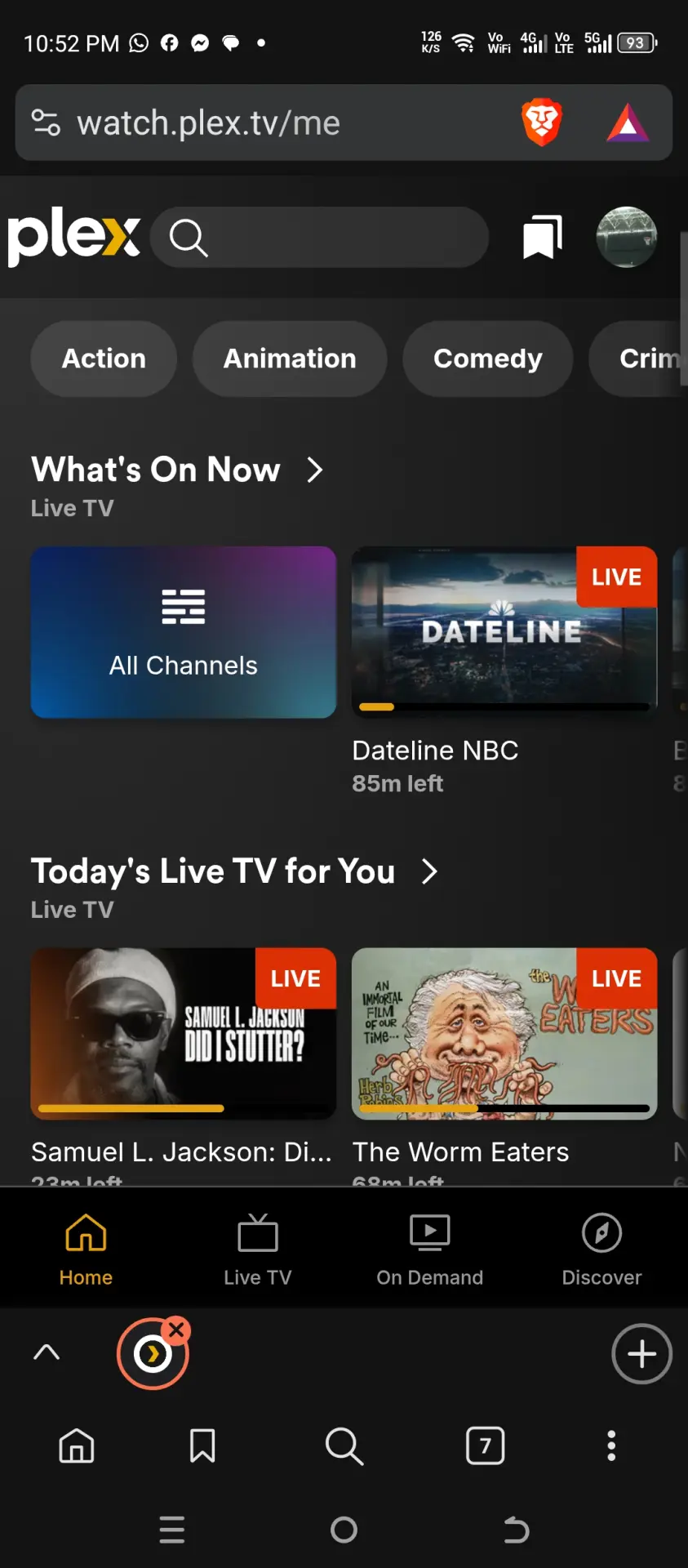
Task: Select the Comedy genre chip
Action: click(x=488, y=359)
